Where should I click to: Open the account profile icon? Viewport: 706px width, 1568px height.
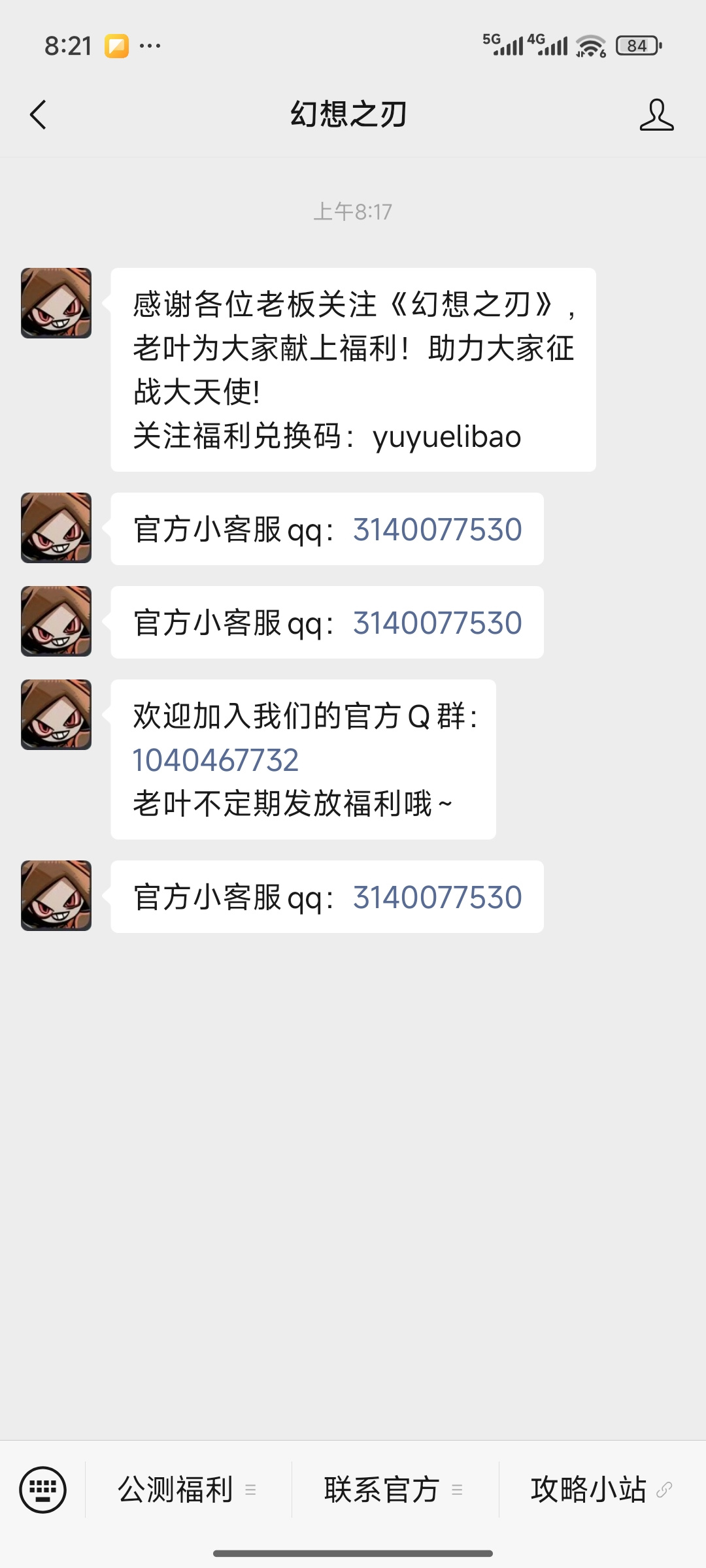pyautogui.click(x=656, y=115)
